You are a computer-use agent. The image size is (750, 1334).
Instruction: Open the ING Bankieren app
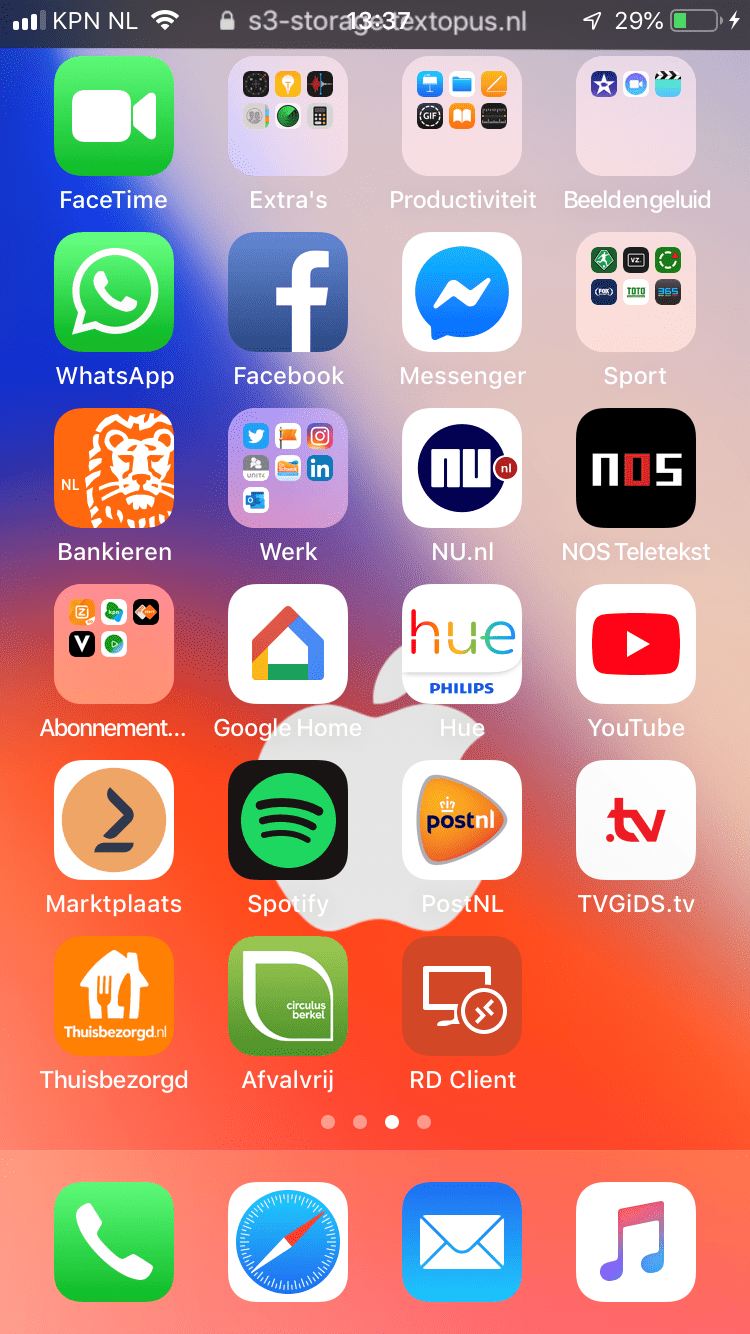pyautogui.click(x=113, y=468)
